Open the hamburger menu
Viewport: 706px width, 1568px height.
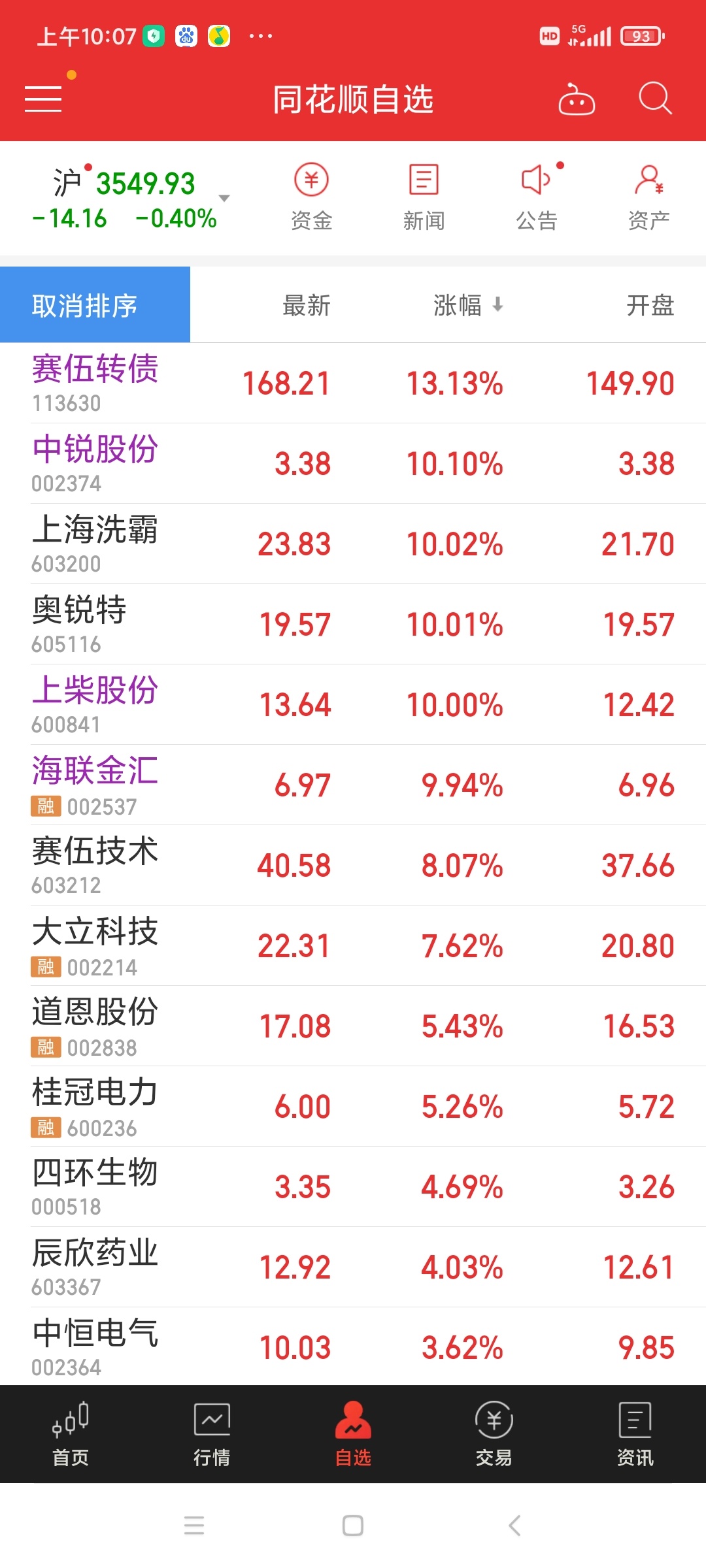[x=43, y=99]
